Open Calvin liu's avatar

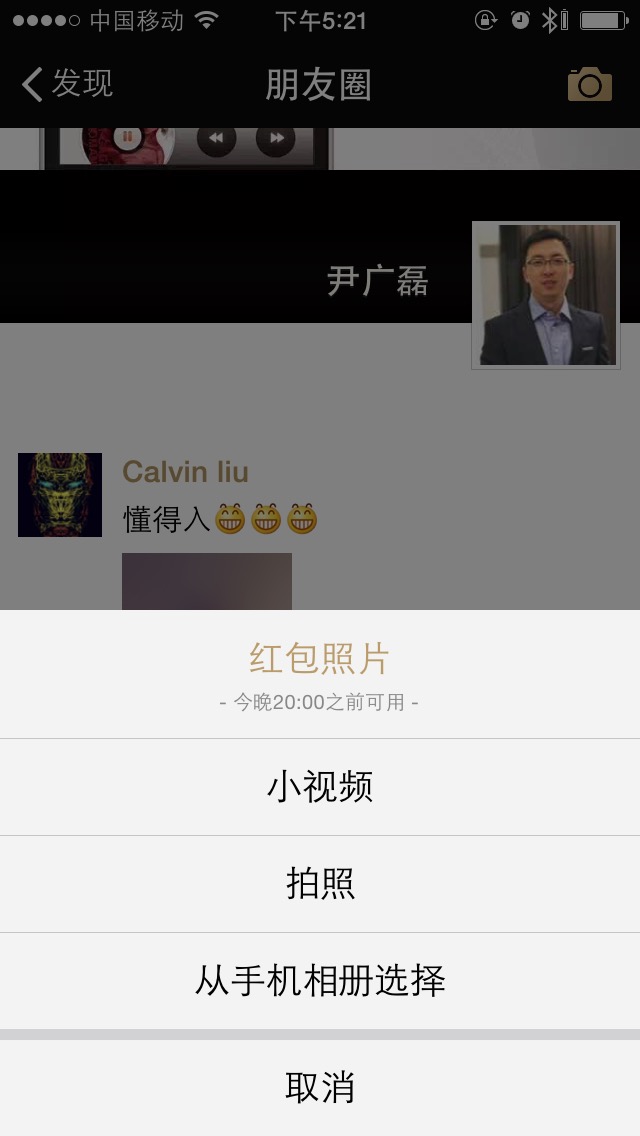tap(60, 495)
